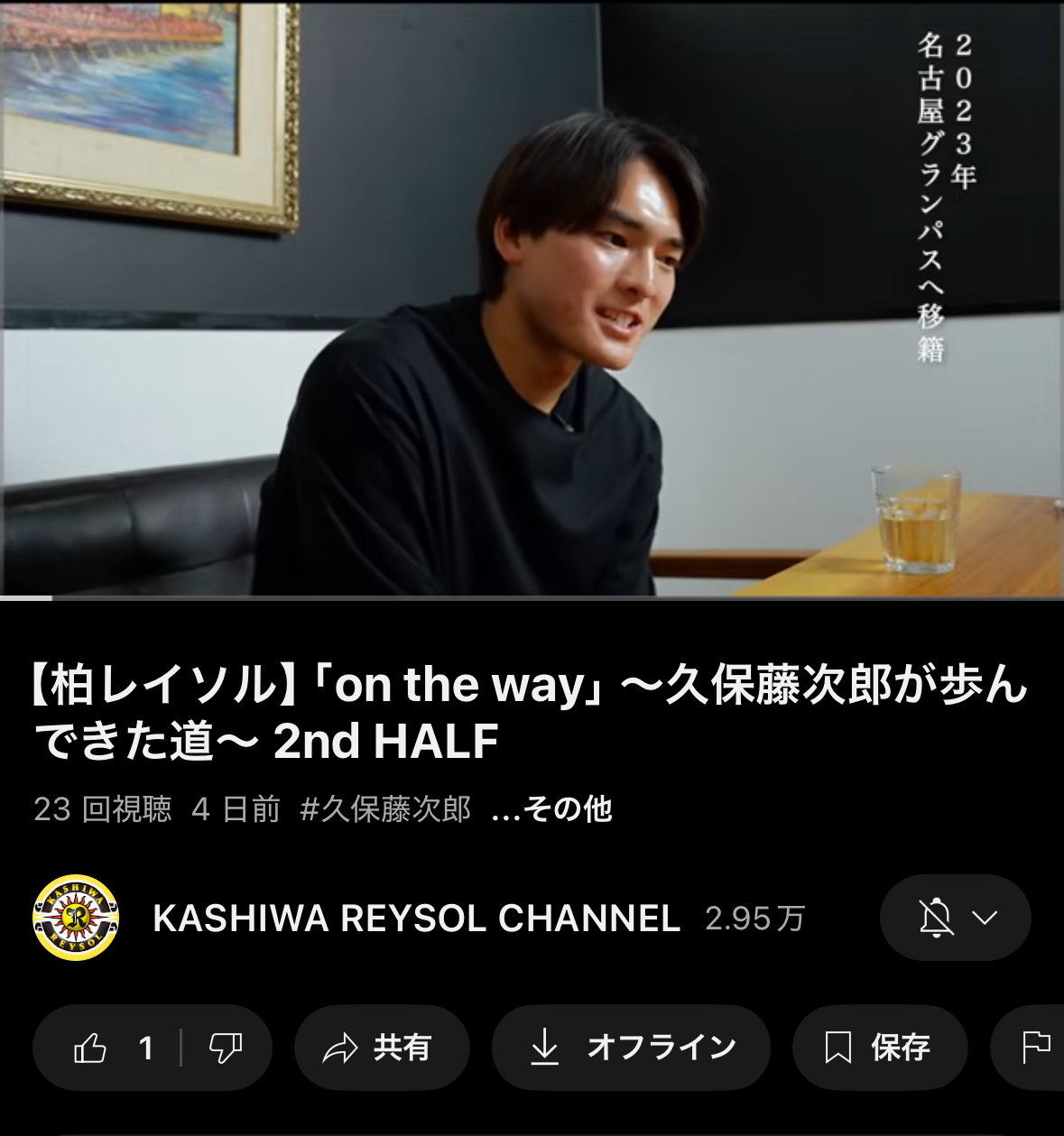Open the notification bell dropdown
This screenshot has height=1136, width=1064.
point(955,919)
